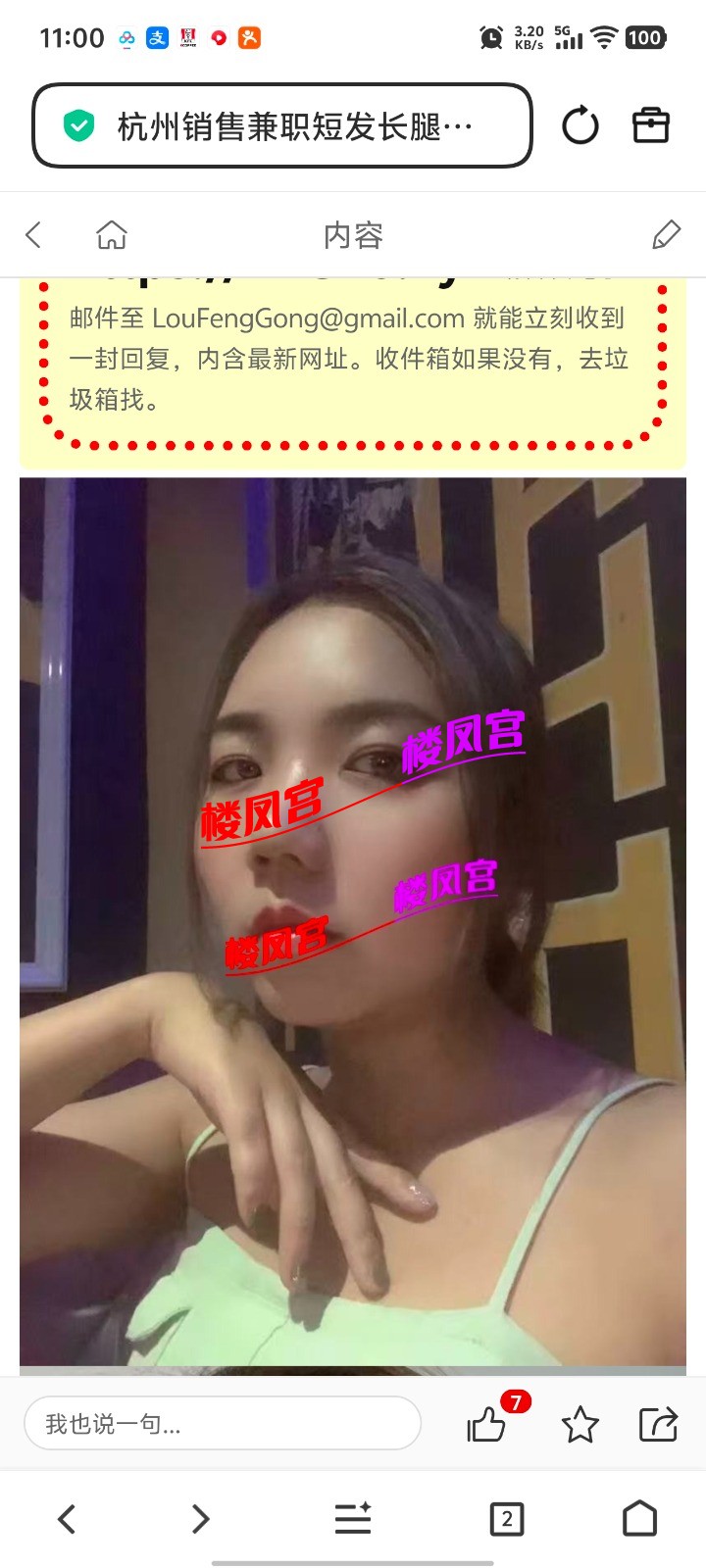706x1568 pixels.
Task: Open the toolbox icon
Action: 650,125
